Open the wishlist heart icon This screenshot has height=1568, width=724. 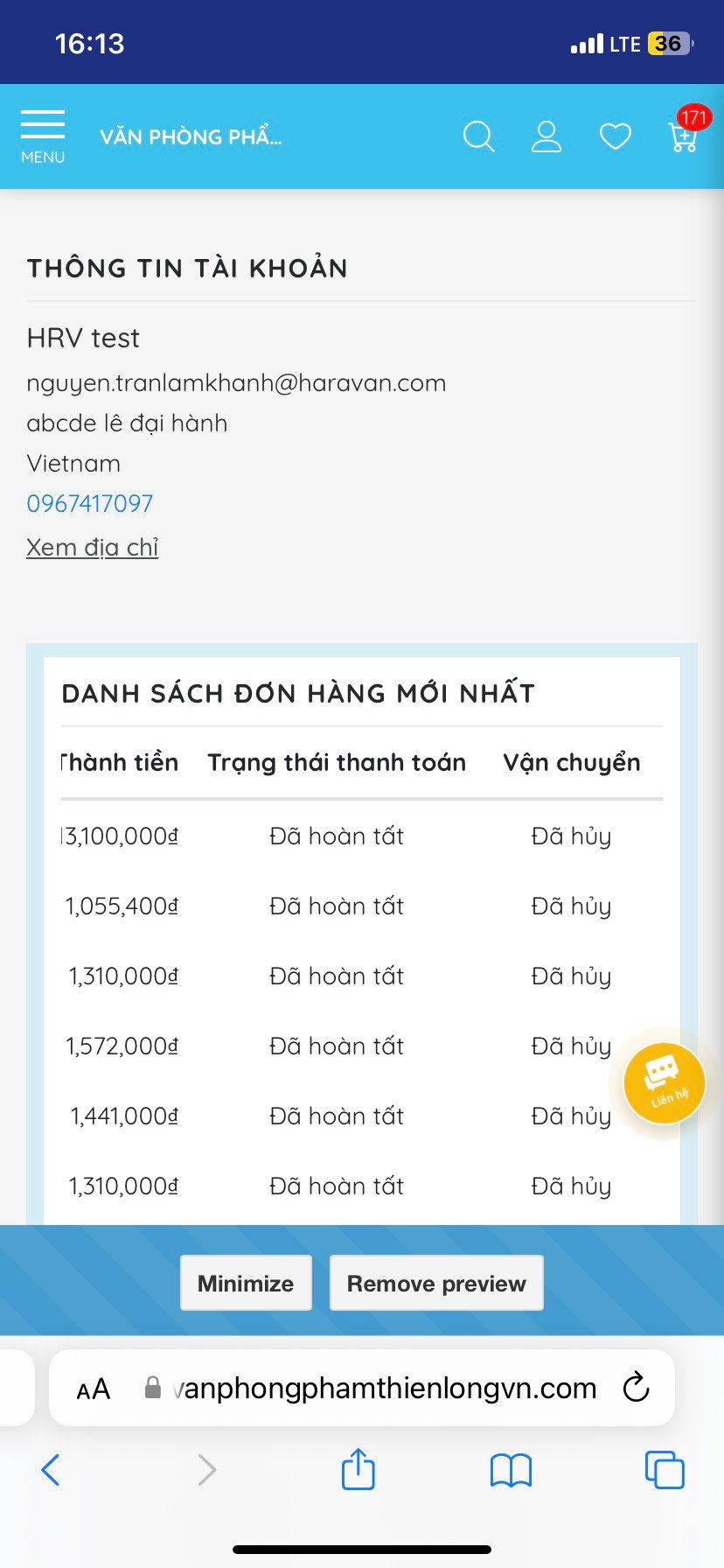[x=615, y=136]
